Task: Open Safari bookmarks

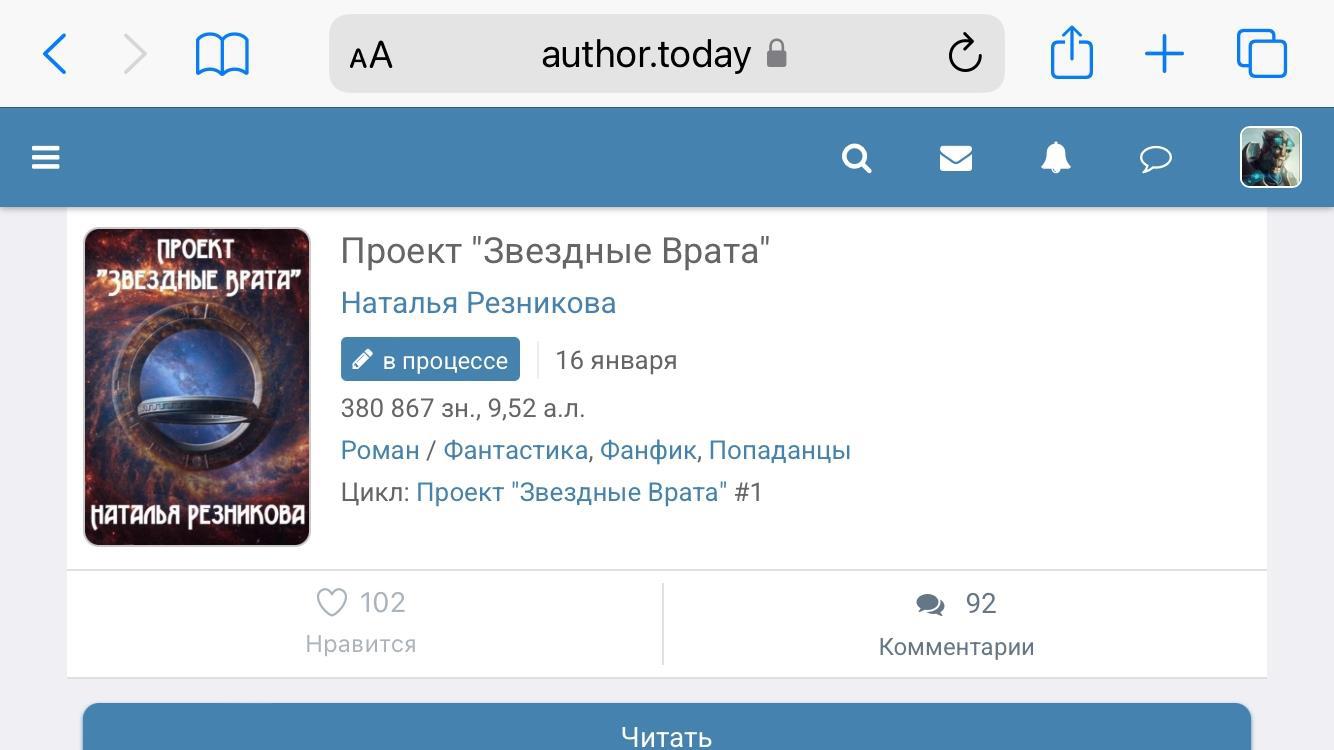Action: tap(222, 54)
